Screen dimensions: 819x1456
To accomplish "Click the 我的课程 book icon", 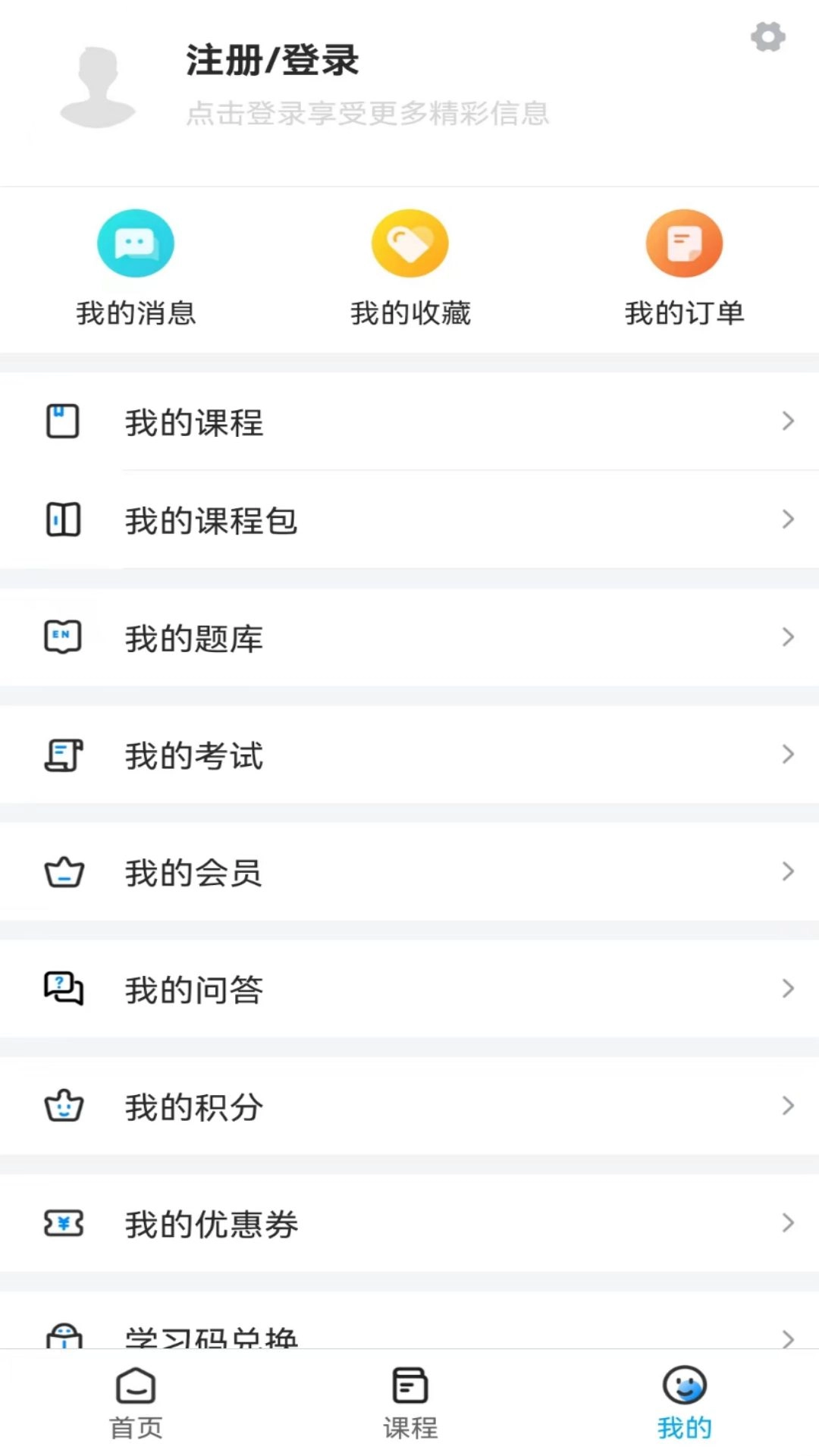I will click(64, 422).
